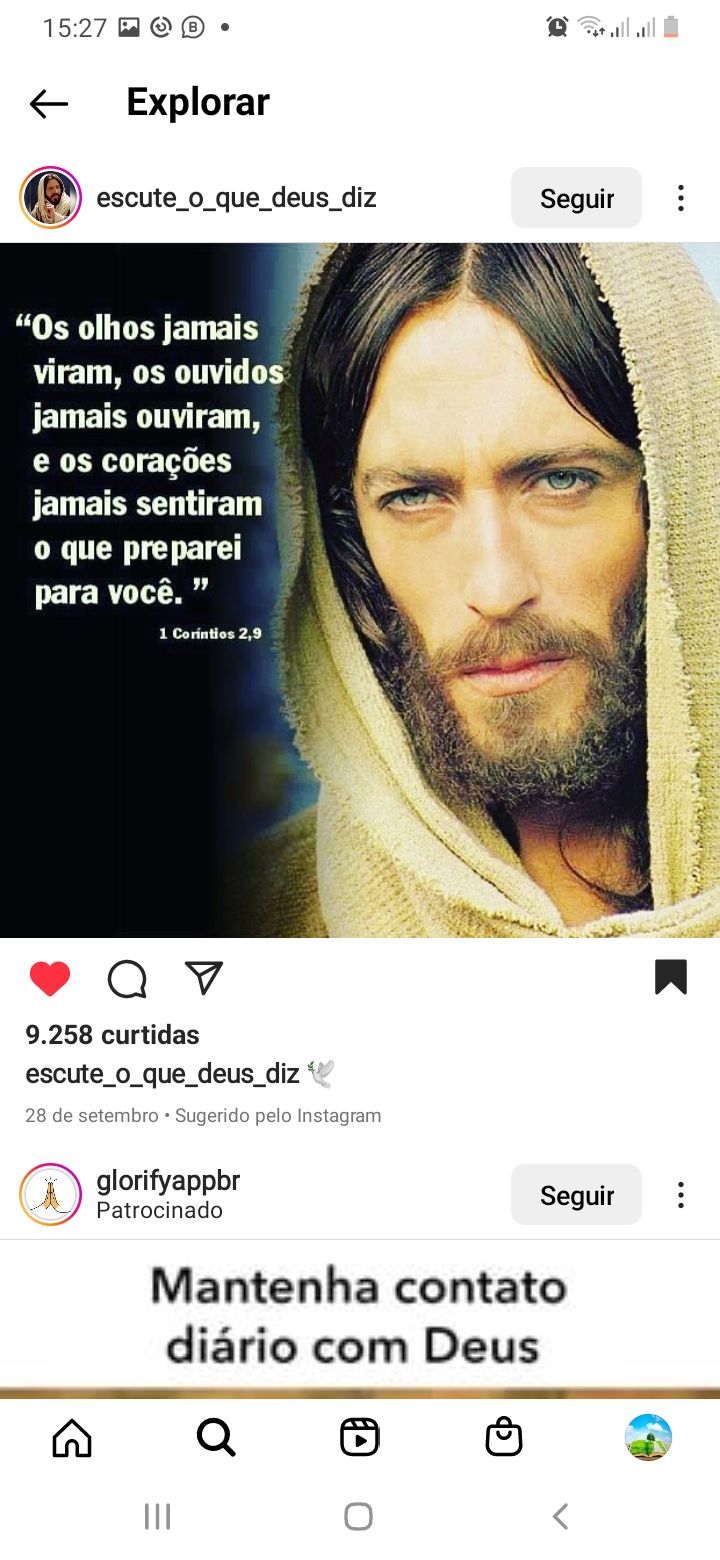Switch to the Home tab
Viewport: 720px width, 1560px height.
click(72, 1438)
